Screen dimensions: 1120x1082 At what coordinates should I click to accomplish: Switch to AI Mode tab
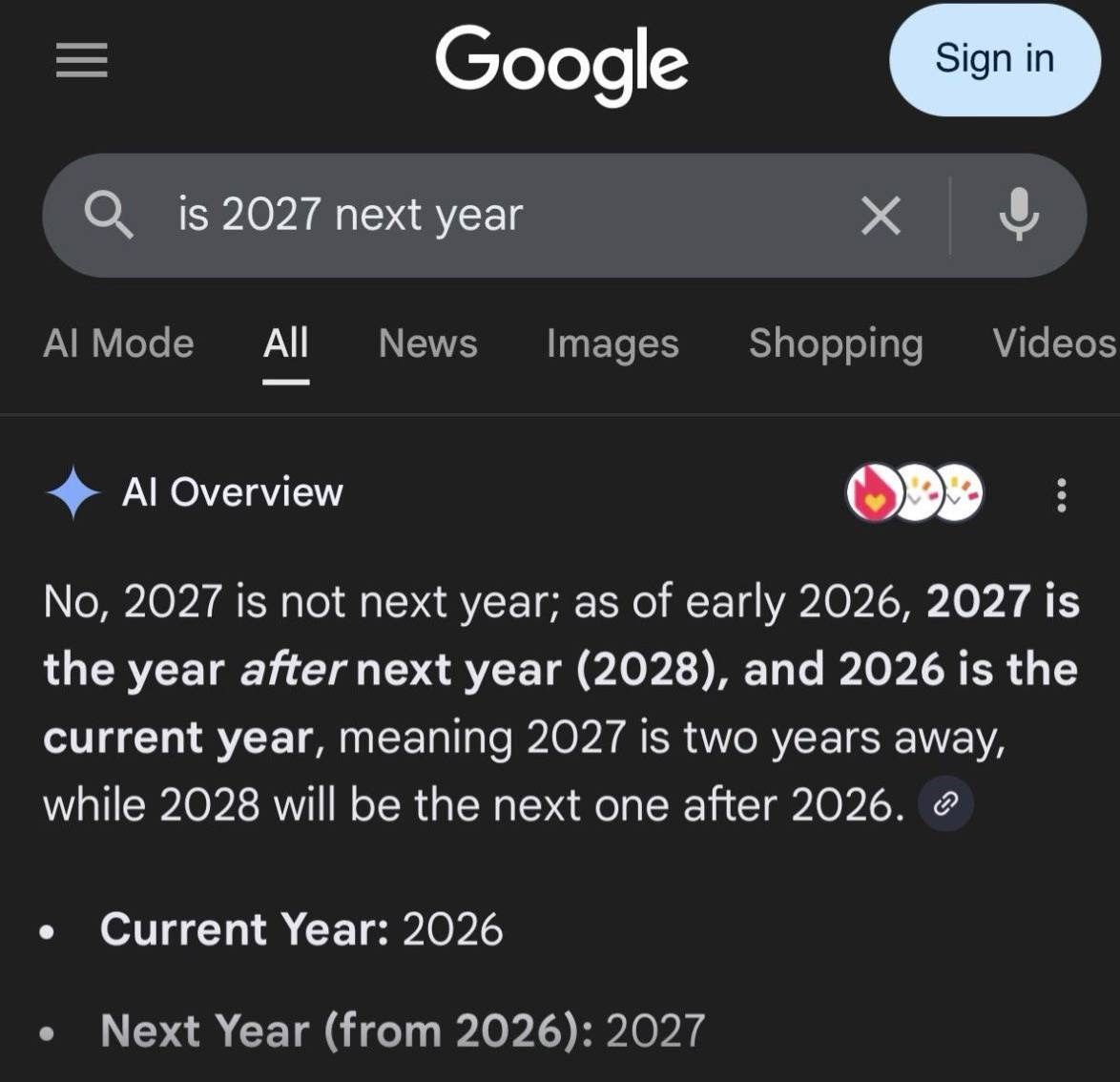pos(118,343)
